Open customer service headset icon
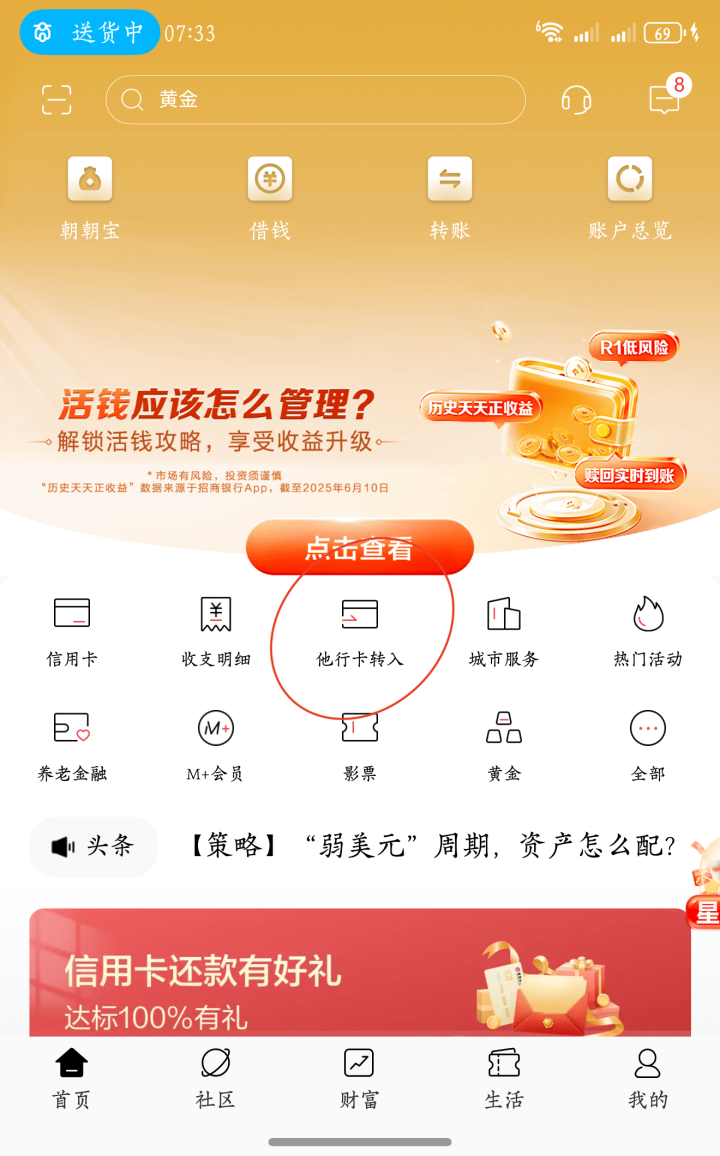 pyautogui.click(x=576, y=100)
